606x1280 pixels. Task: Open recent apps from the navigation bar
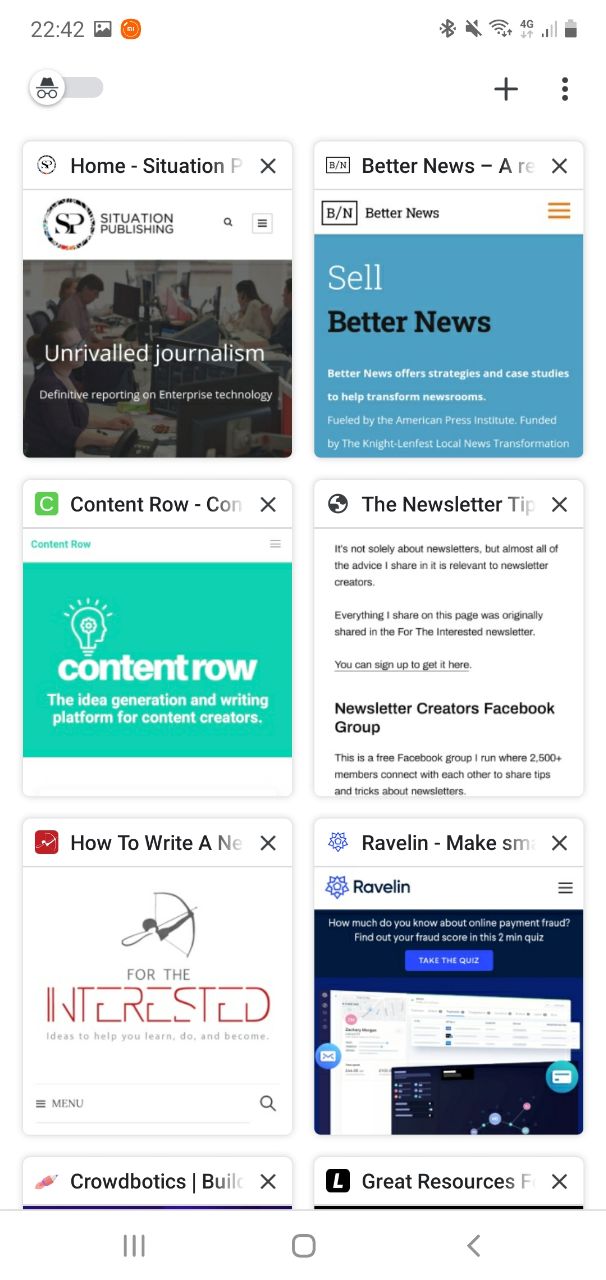[x=134, y=1245]
